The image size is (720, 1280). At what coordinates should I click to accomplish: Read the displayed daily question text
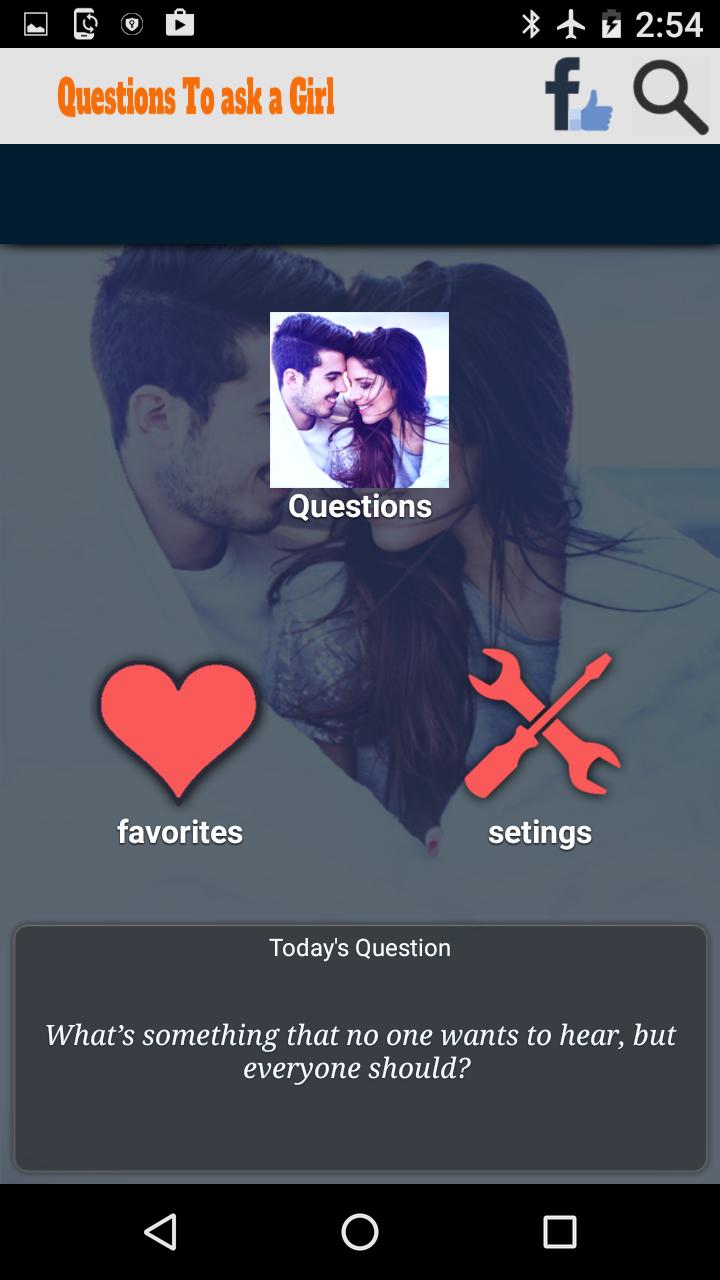[360, 1051]
